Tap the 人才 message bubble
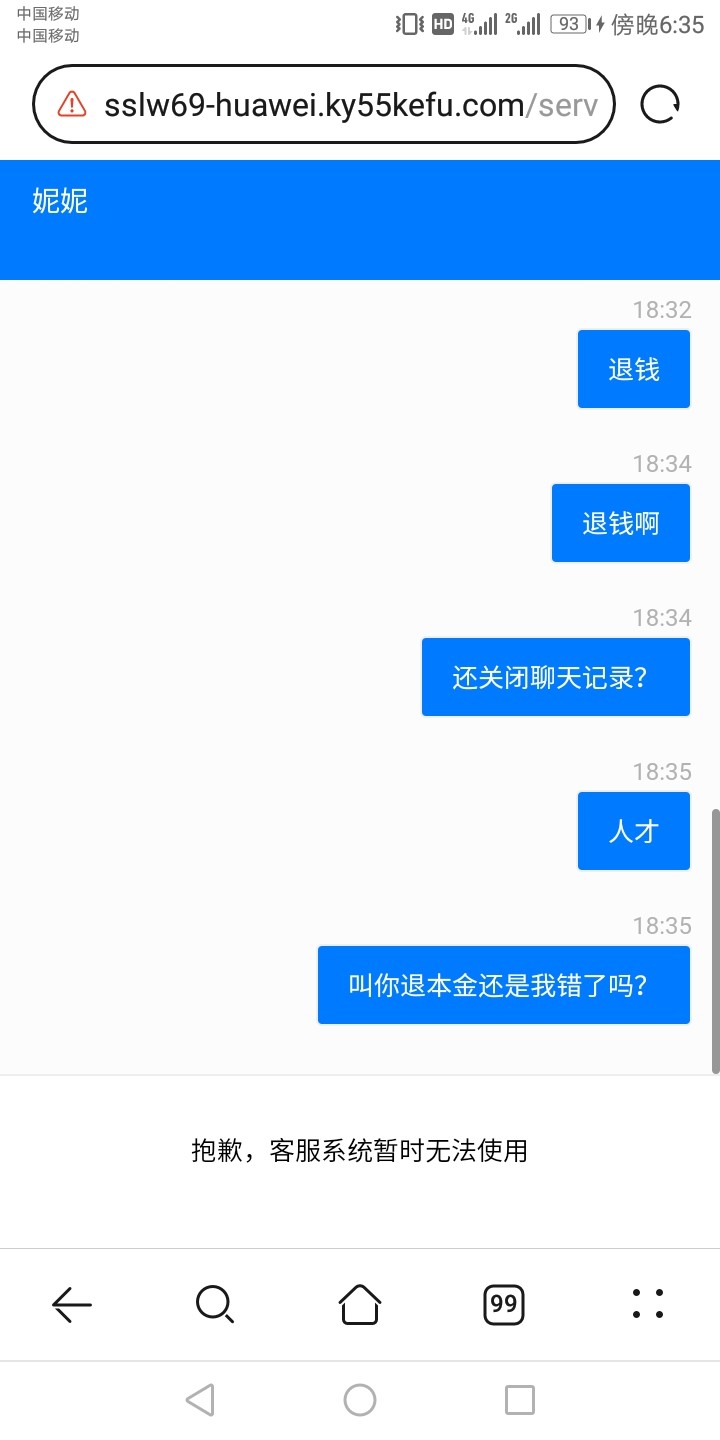This screenshot has width=720, height=1440. click(x=633, y=831)
